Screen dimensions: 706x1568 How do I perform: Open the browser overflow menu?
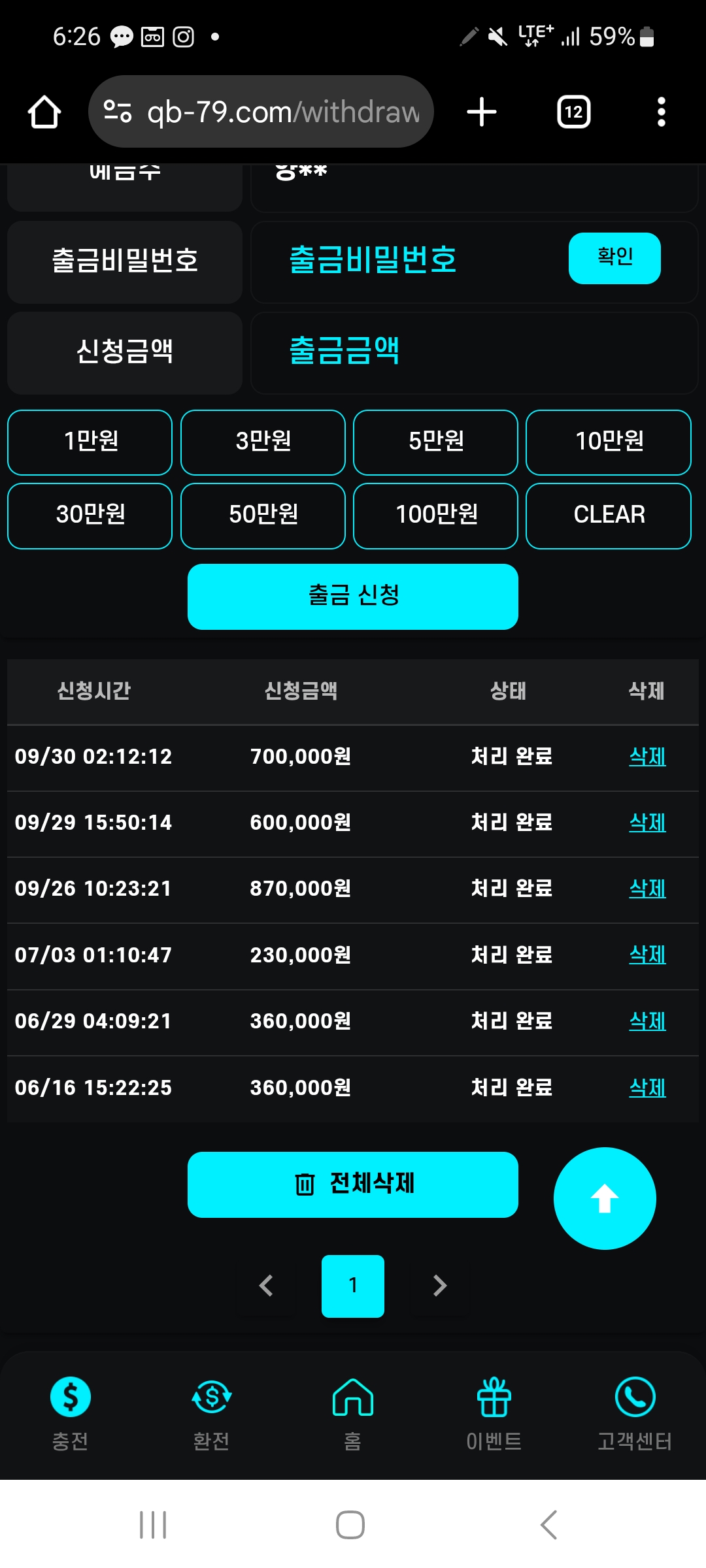click(x=661, y=112)
